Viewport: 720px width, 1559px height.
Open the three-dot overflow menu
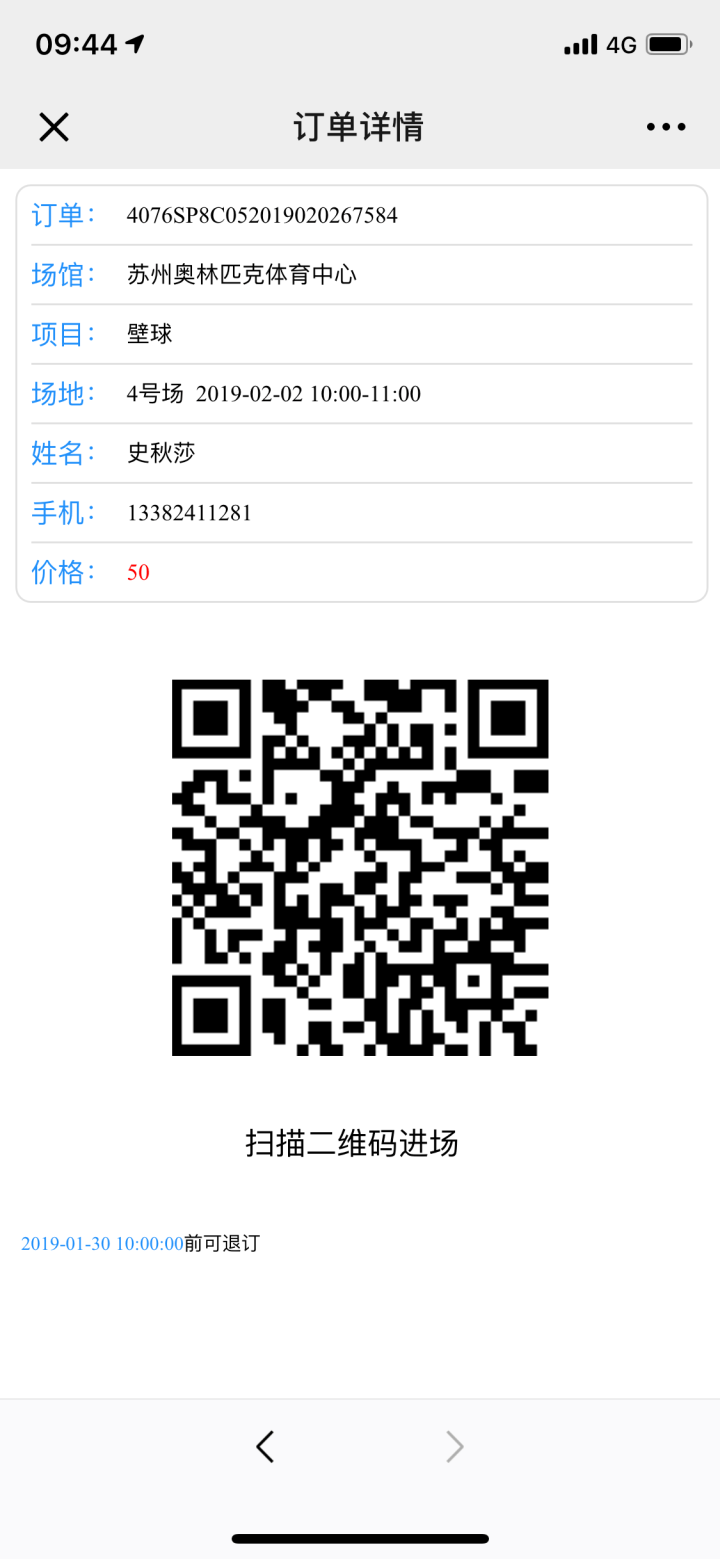(x=666, y=127)
